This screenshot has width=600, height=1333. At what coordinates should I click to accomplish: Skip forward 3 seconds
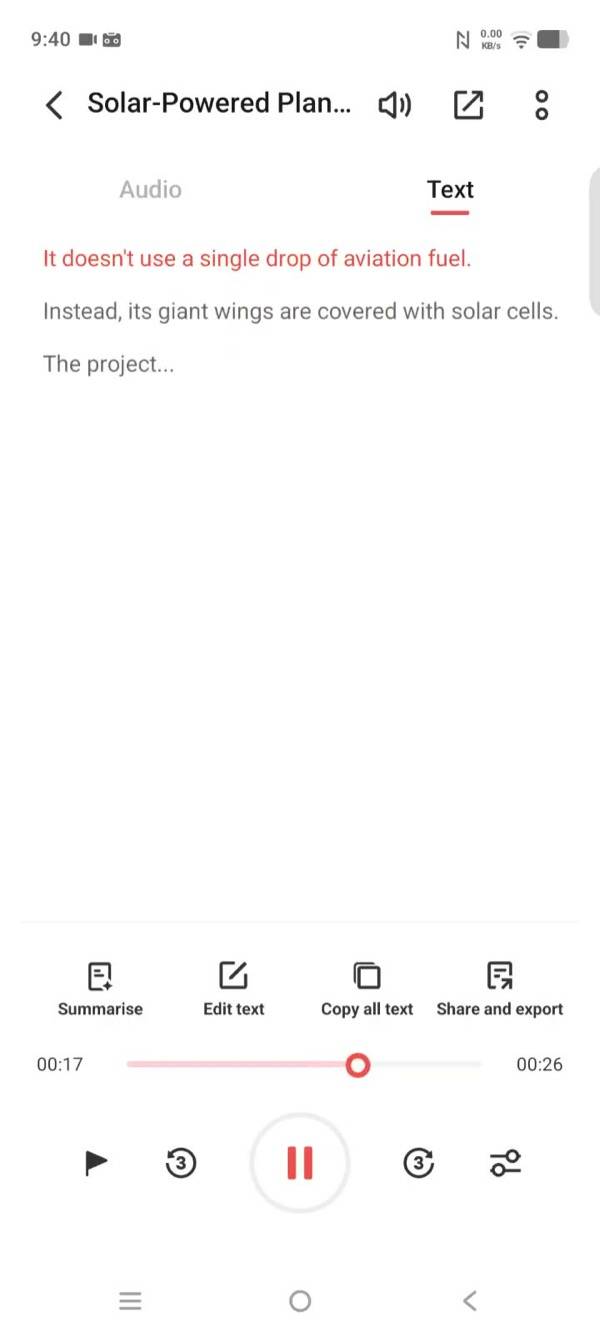(x=419, y=1162)
